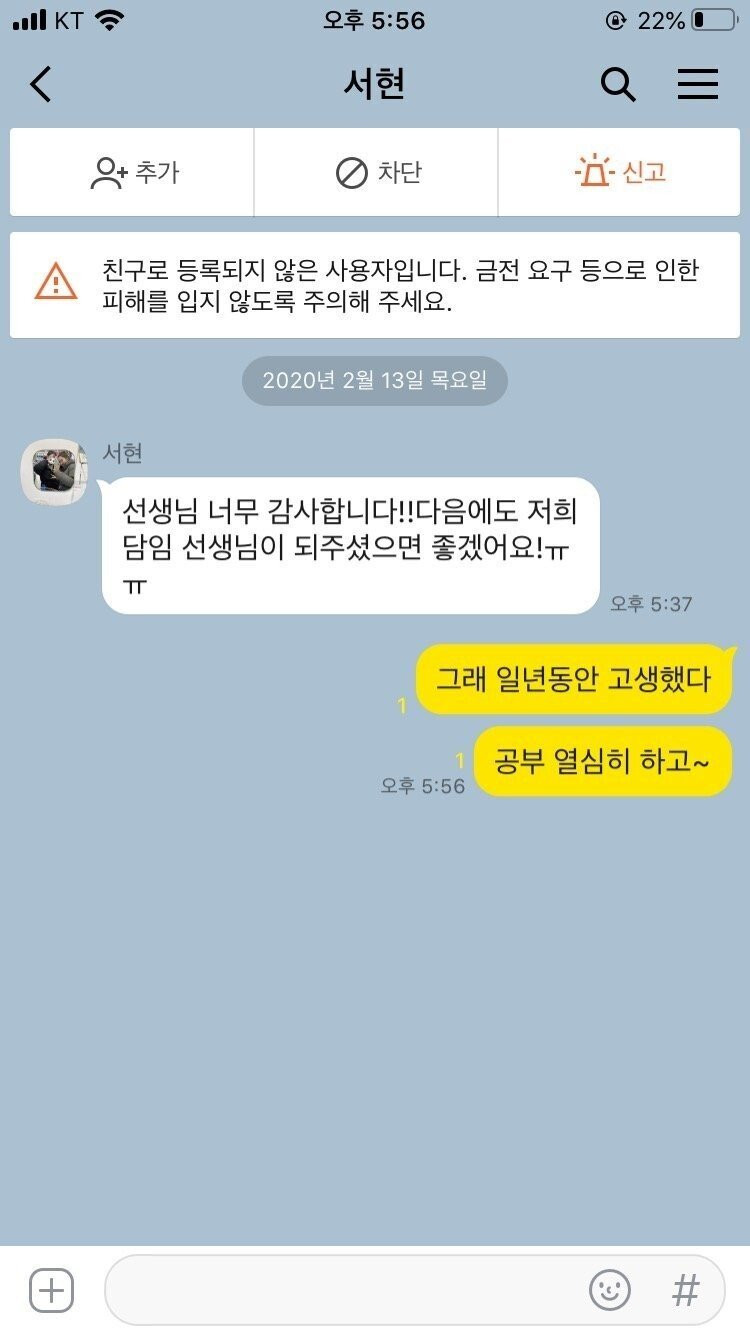Block this user with 차단
The width and height of the screenshot is (750, 1334).
click(x=377, y=173)
